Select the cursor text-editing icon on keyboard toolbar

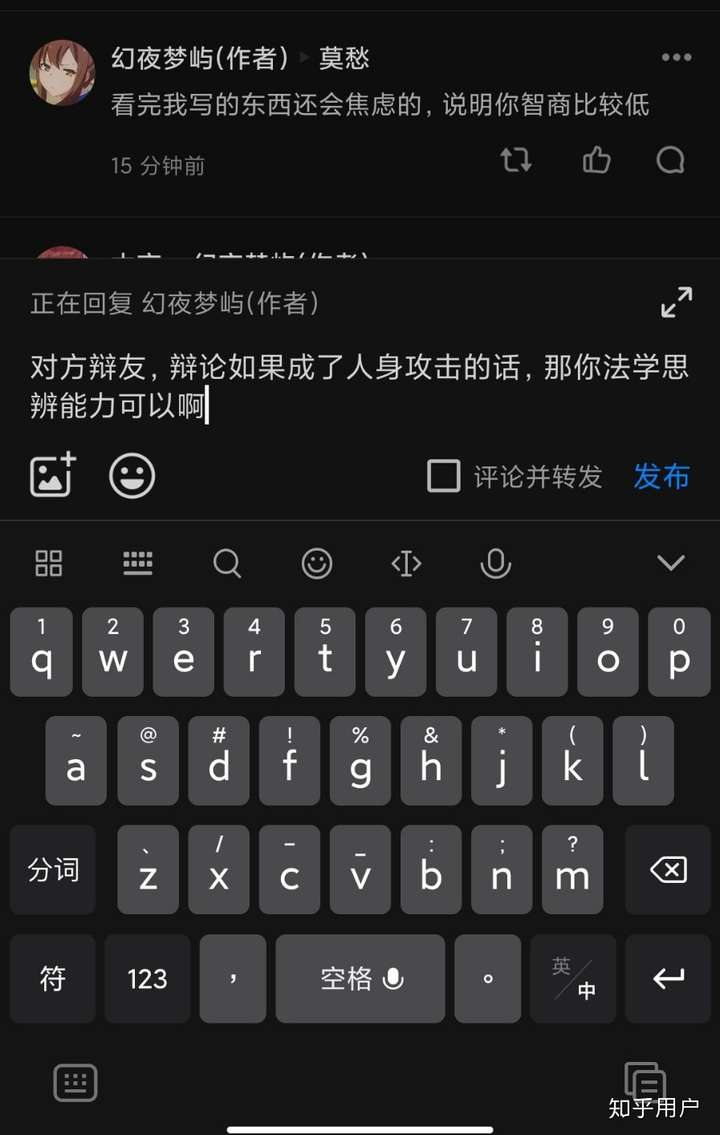pyautogui.click(x=405, y=563)
